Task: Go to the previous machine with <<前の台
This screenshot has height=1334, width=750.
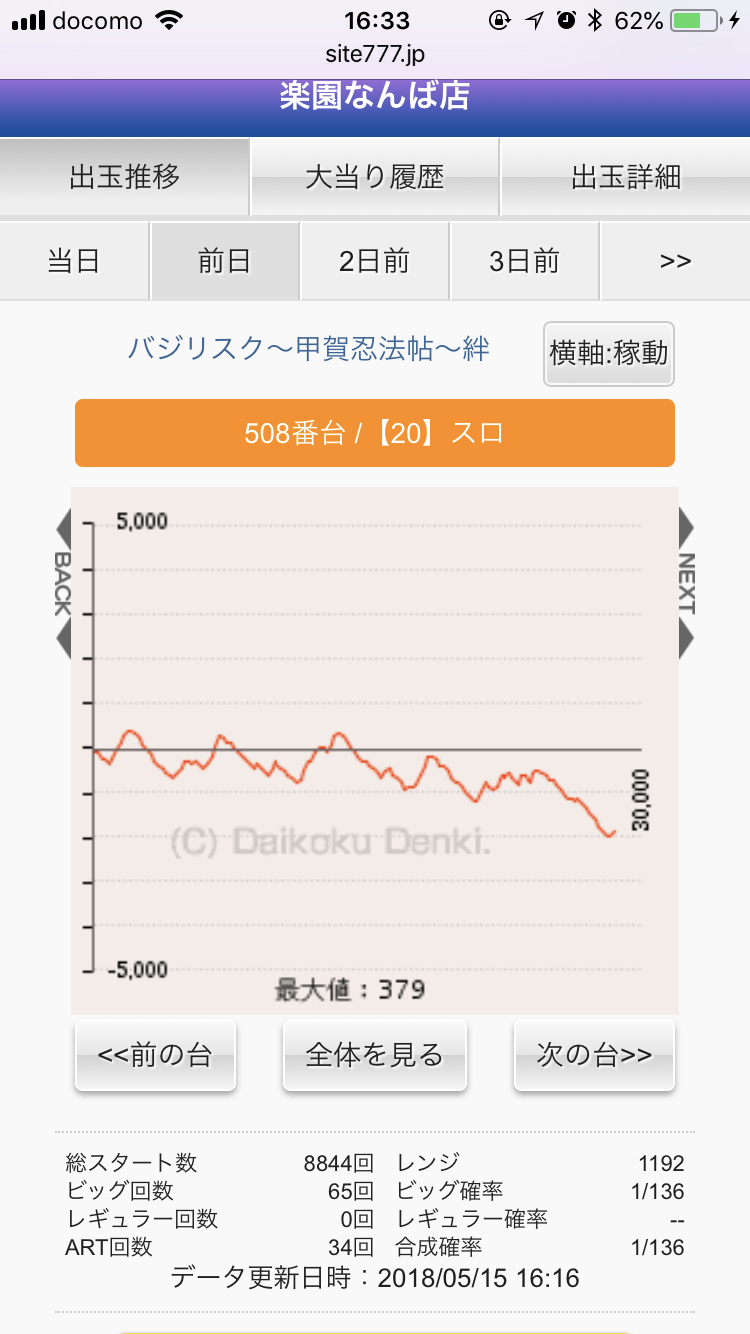Action: (155, 1055)
